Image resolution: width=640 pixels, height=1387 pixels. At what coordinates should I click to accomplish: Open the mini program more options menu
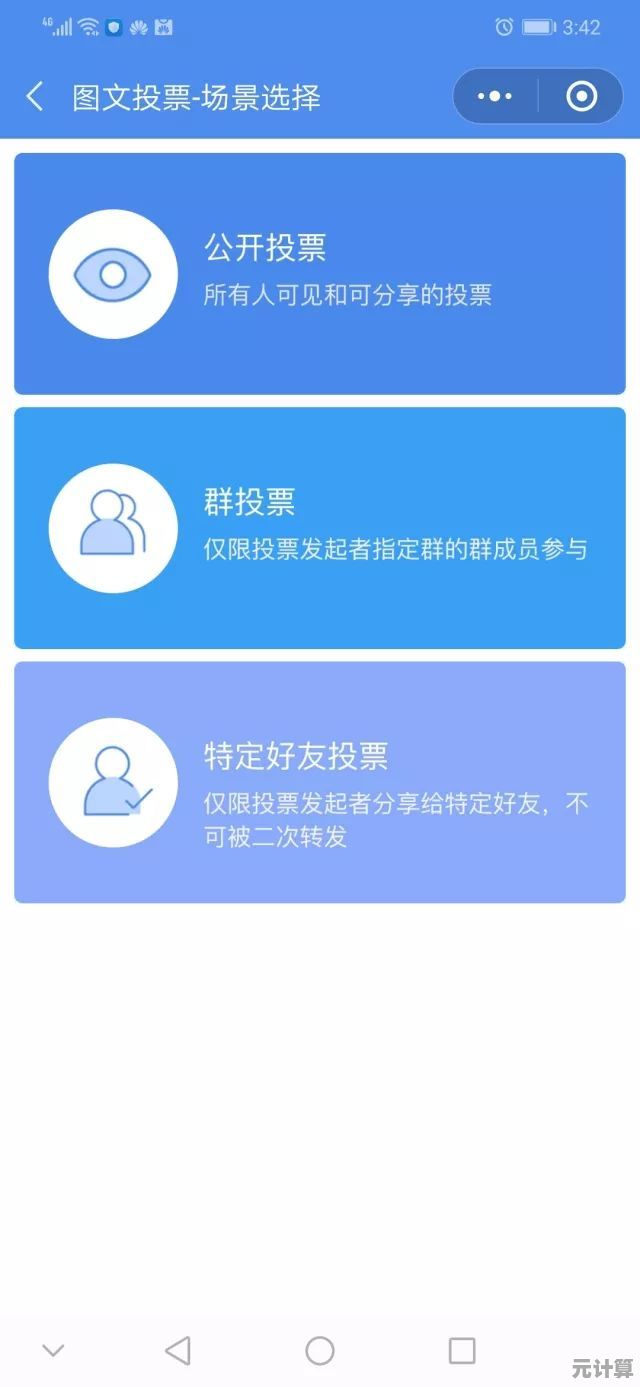495,97
